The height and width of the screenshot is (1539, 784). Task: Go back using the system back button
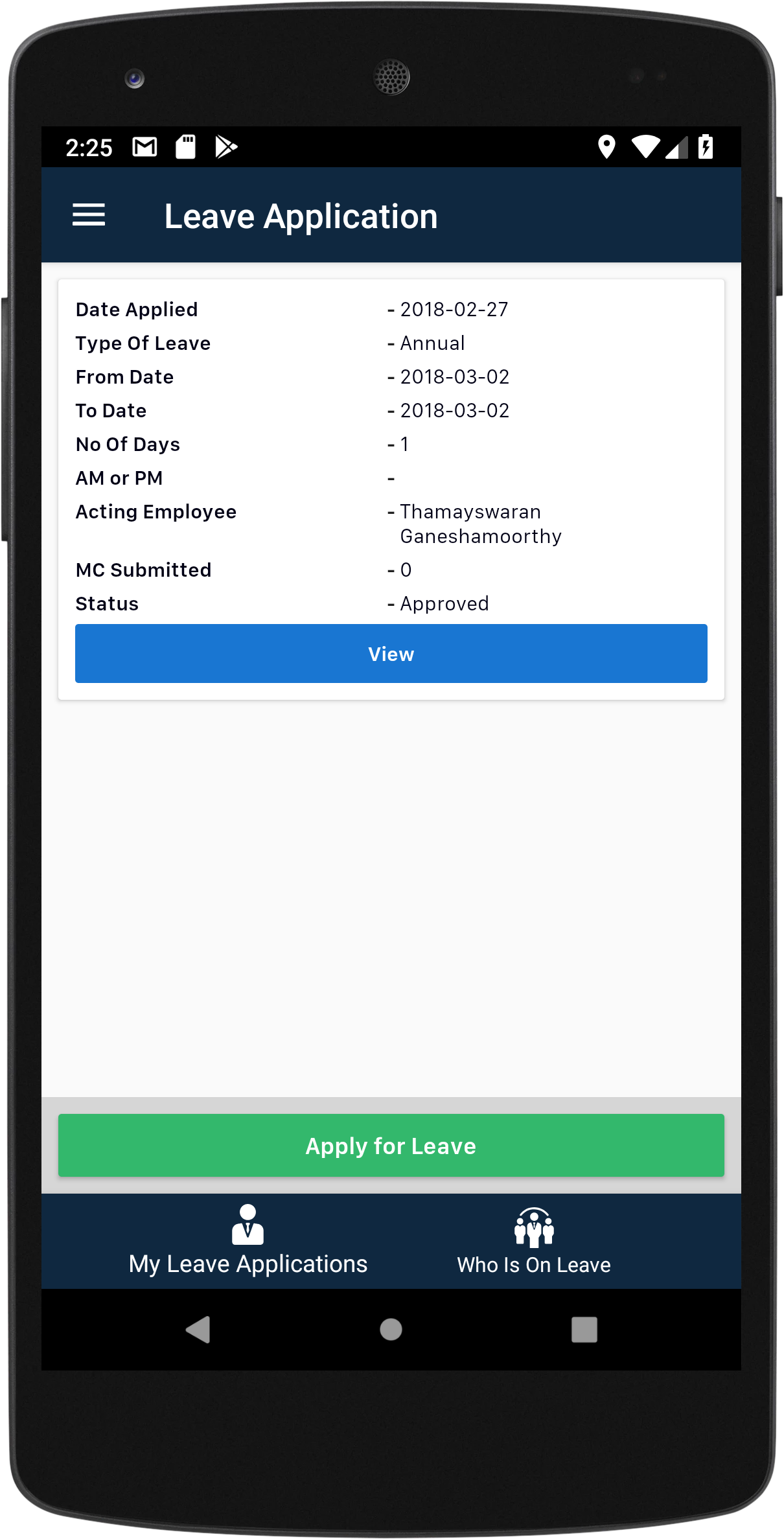click(197, 1330)
